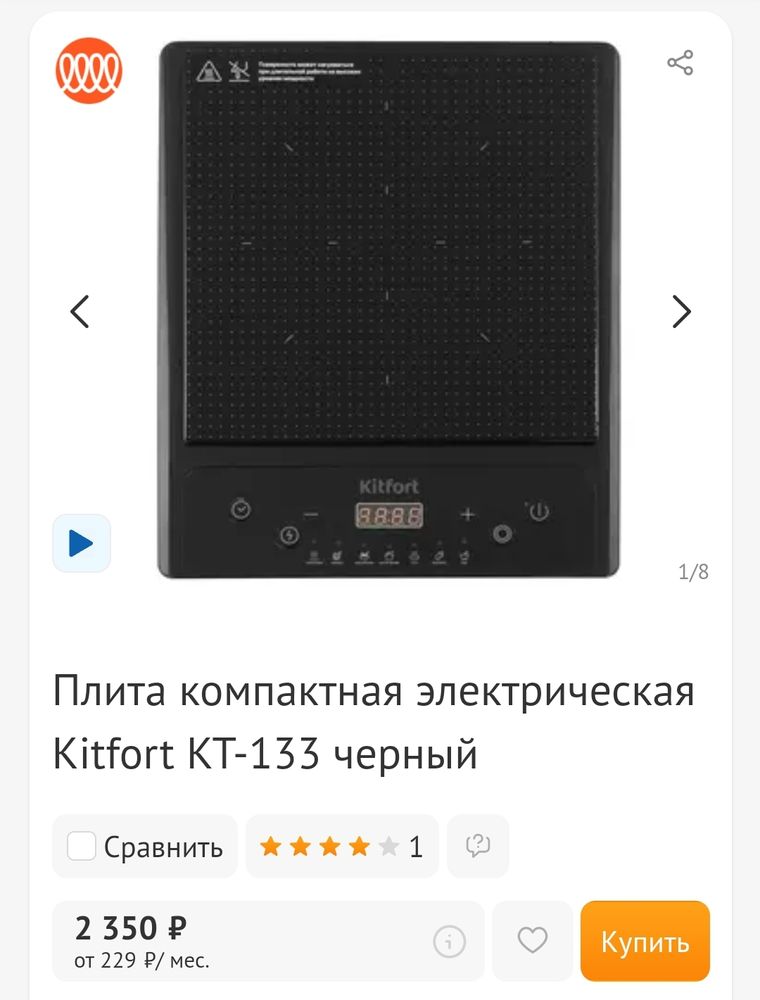View the previous product photo
Image resolution: width=760 pixels, height=1000 pixels.
[x=80, y=311]
